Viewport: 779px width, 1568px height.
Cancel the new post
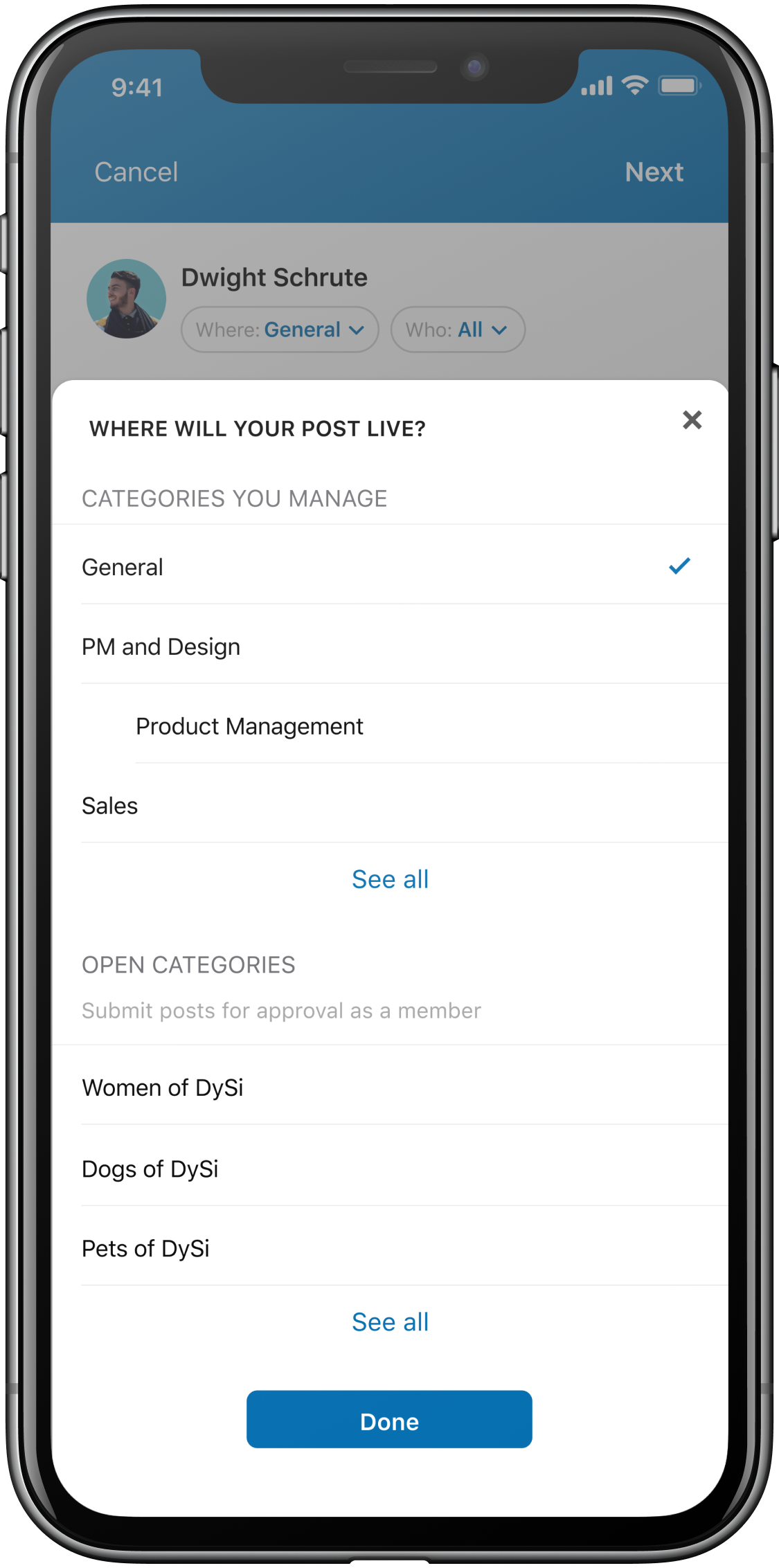point(136,172)
